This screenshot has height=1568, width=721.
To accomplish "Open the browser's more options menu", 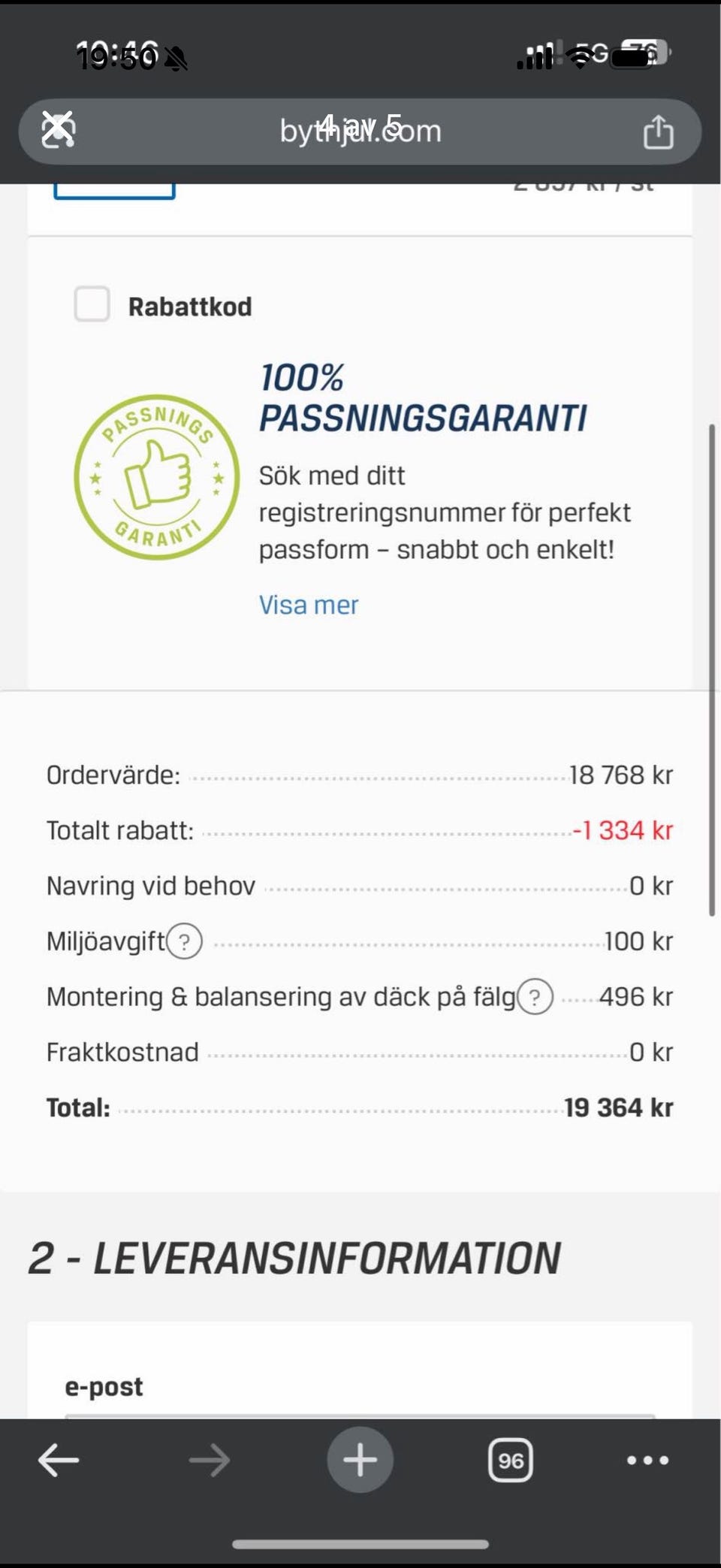I will [x=647, y=1461].
